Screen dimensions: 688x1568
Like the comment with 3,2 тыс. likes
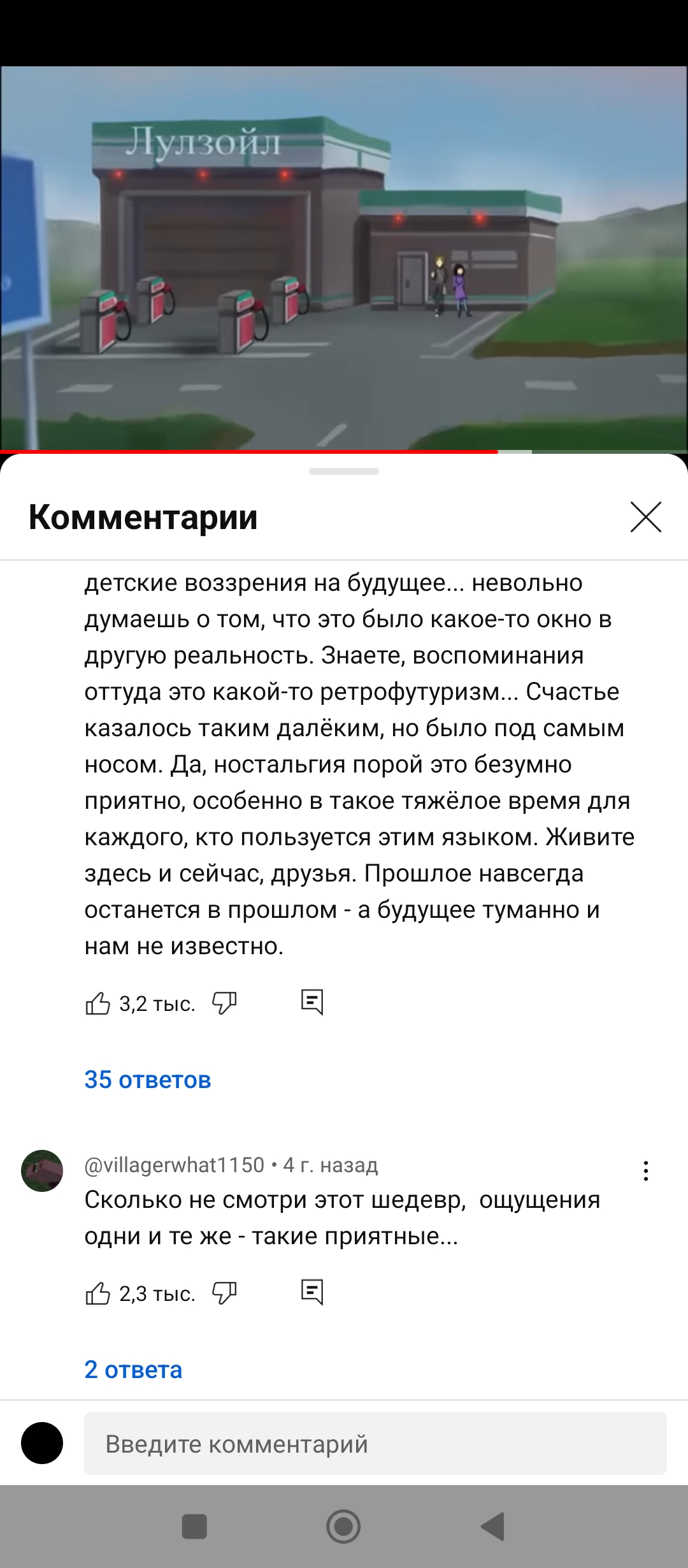tap(98, 1003)
